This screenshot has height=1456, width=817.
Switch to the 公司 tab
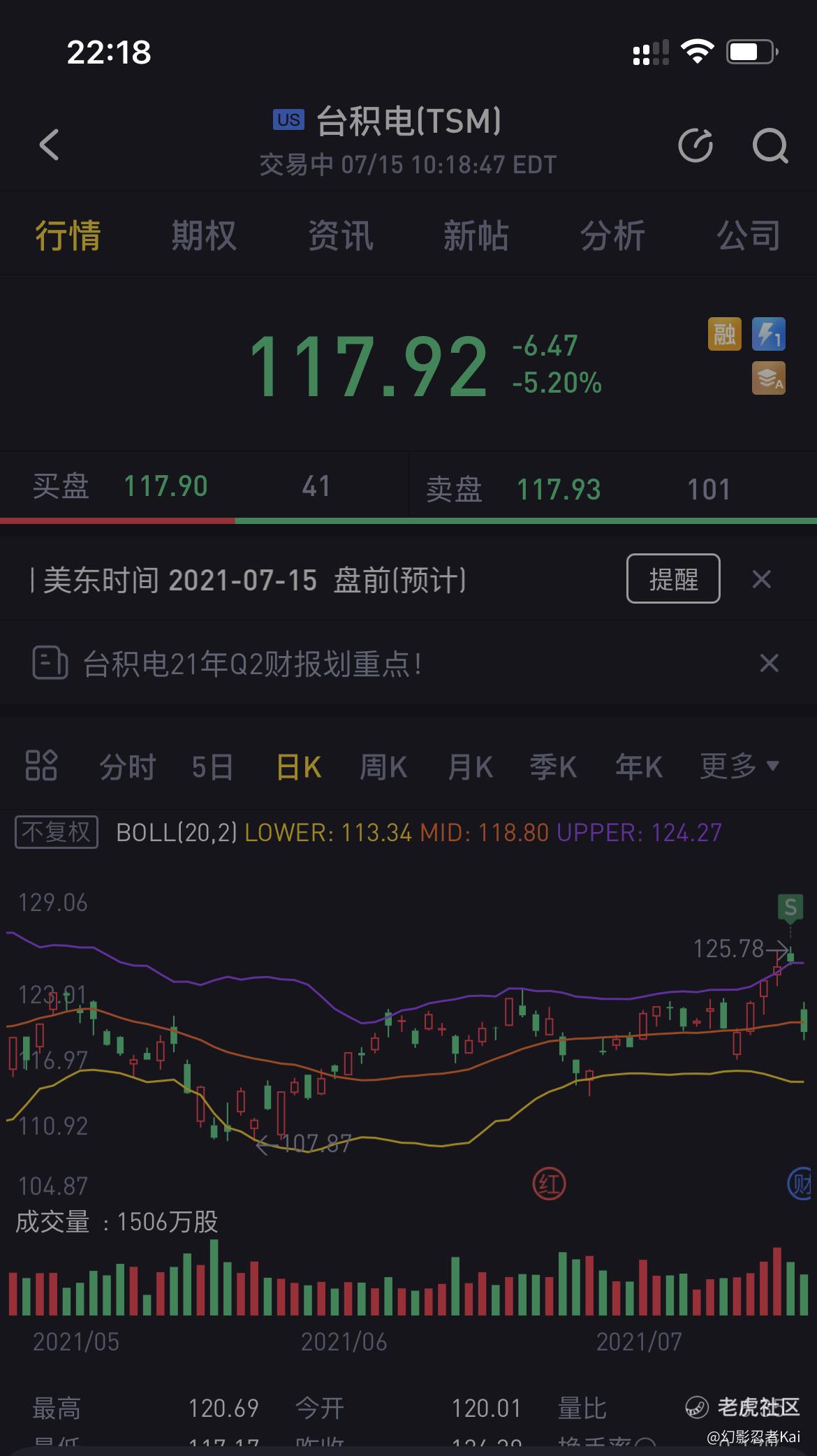click(749, 235)
